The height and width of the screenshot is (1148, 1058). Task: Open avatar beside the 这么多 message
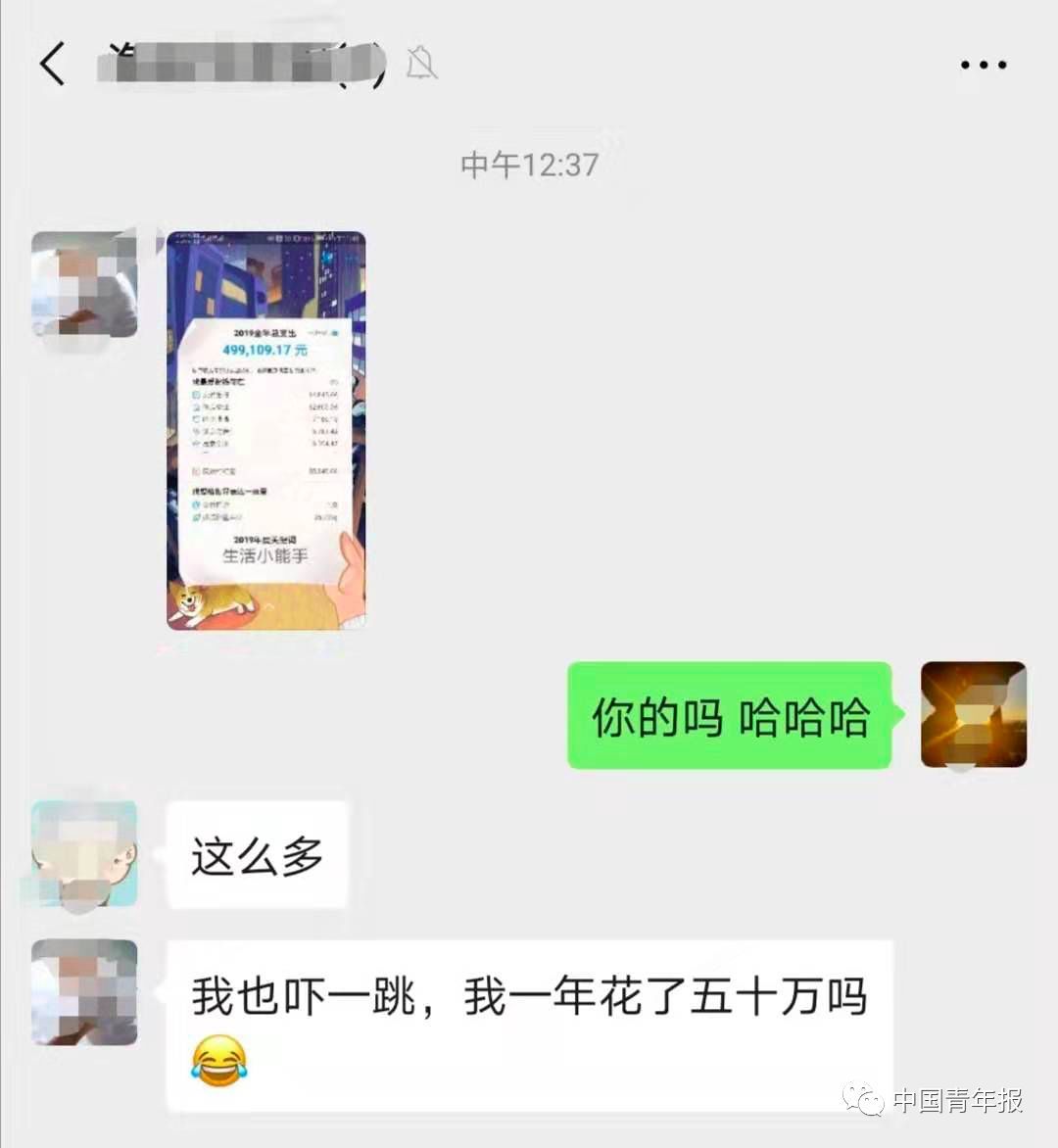tap(84, 853)
